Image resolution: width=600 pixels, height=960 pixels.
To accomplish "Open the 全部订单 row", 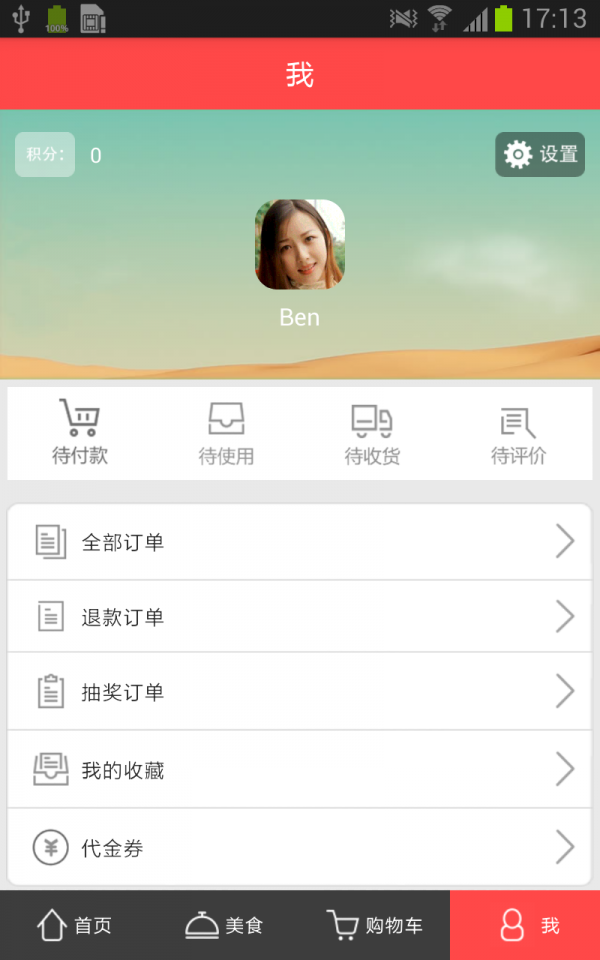I will [x=300, y=542].
